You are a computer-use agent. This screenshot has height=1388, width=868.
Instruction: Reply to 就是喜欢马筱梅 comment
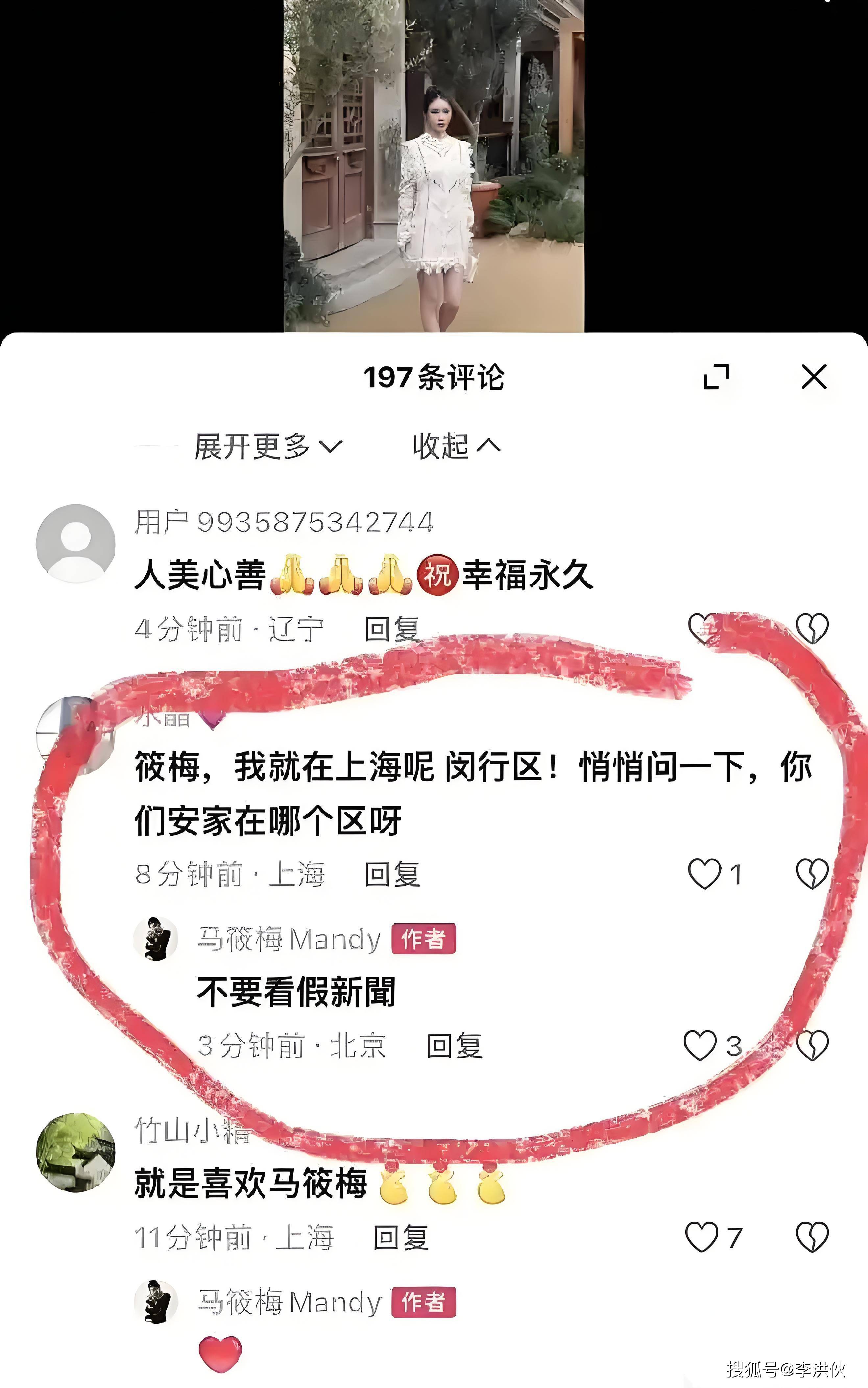pyautogui.click(x=401, y=1237)
